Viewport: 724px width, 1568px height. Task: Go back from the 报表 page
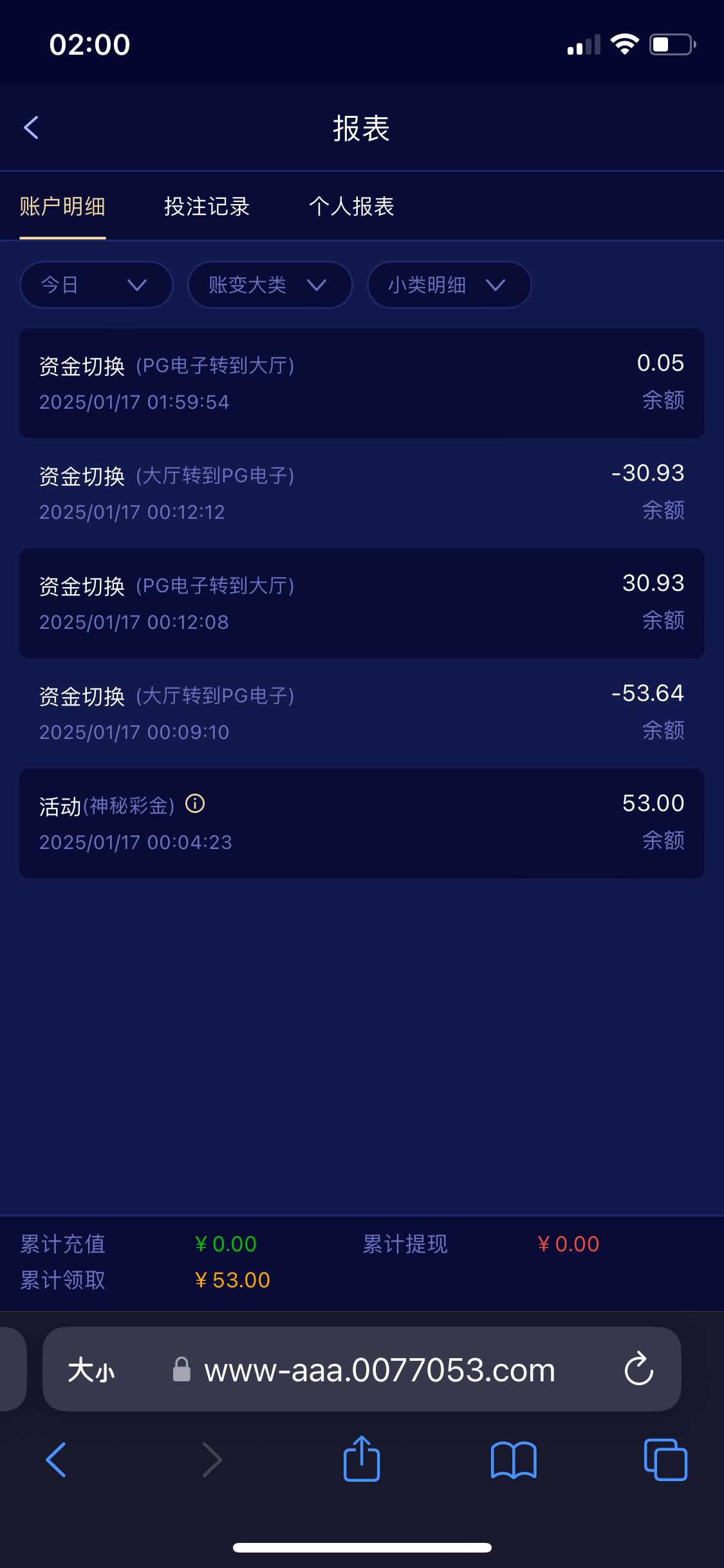[x=31, y=127]
